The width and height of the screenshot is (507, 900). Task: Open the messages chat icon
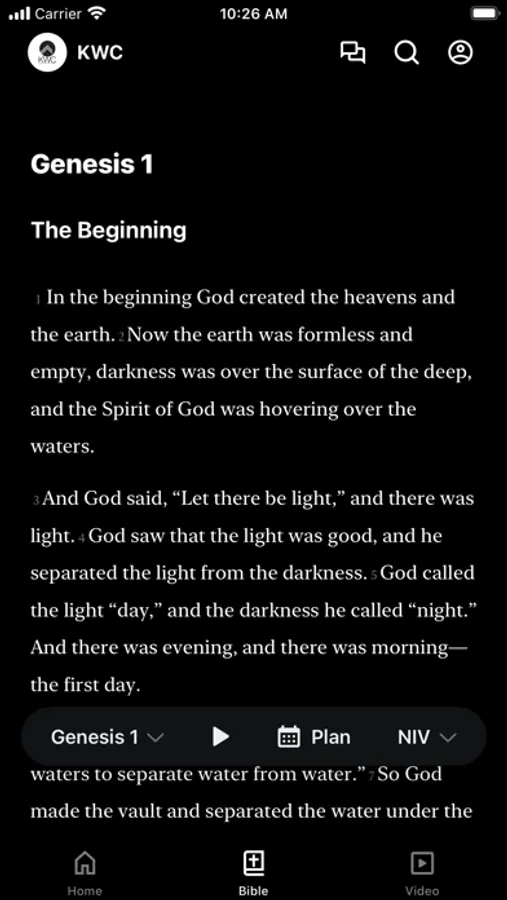(353, 53)
